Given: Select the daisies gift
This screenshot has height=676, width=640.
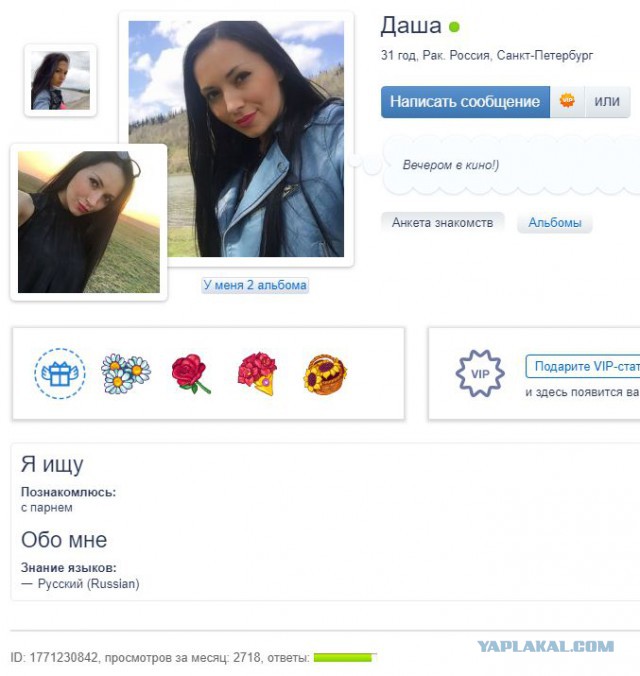Looking at the screenshot, I should click(125, 373).
